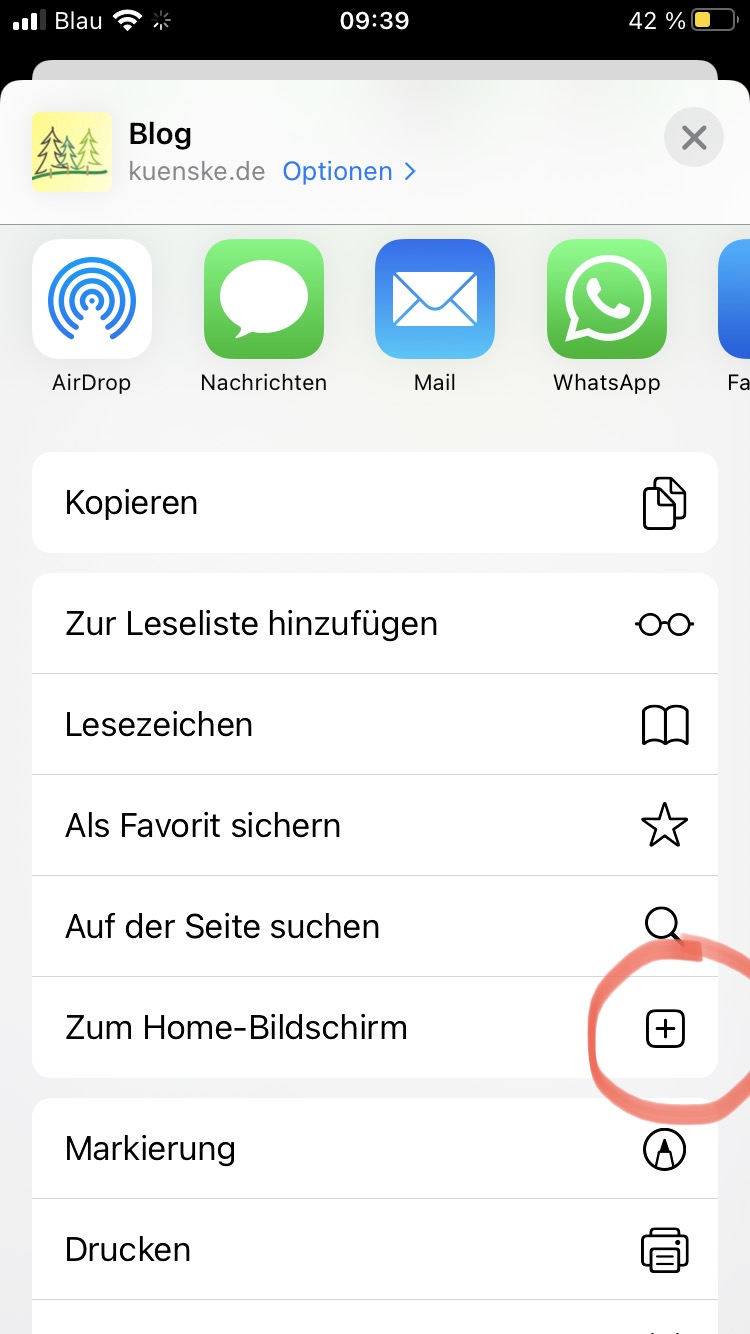Viewport: 750px width, 1334px height.
Task: Open the Markierung markup option
Action: tap(375, 1149)
